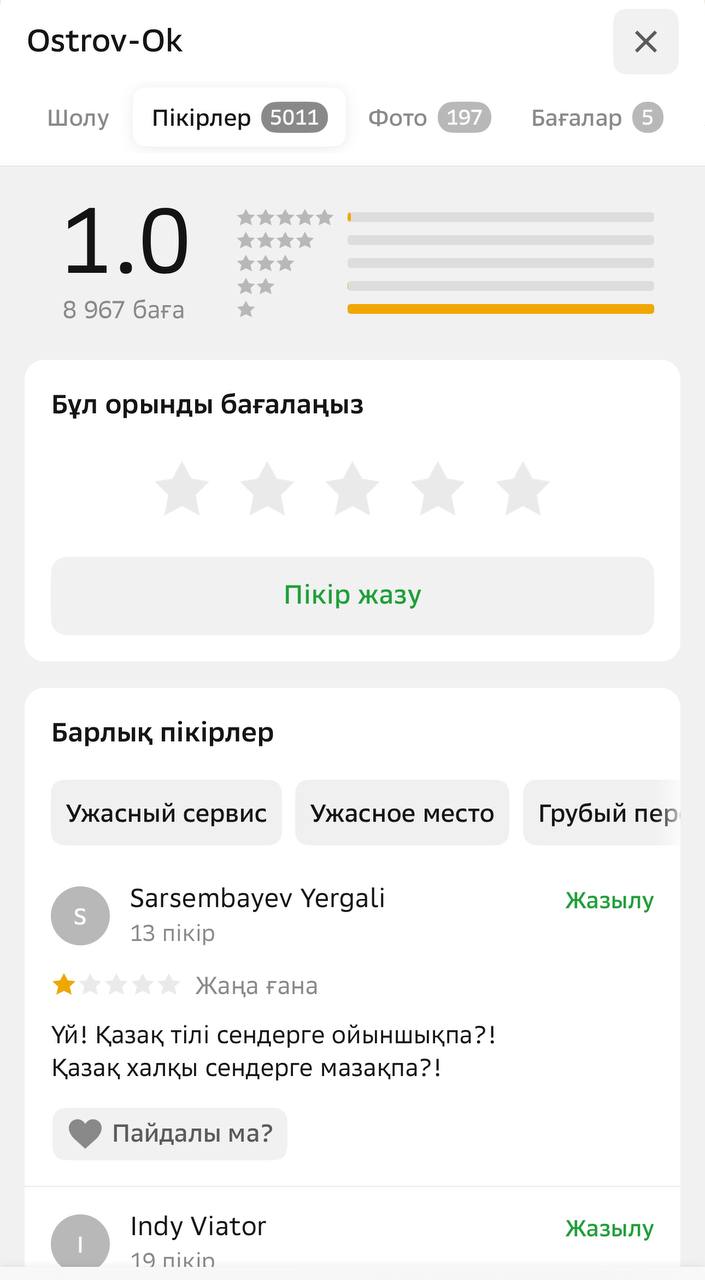Switch to the Шолу tab
The image size is (705, 1280).
(x=78, y=118)
